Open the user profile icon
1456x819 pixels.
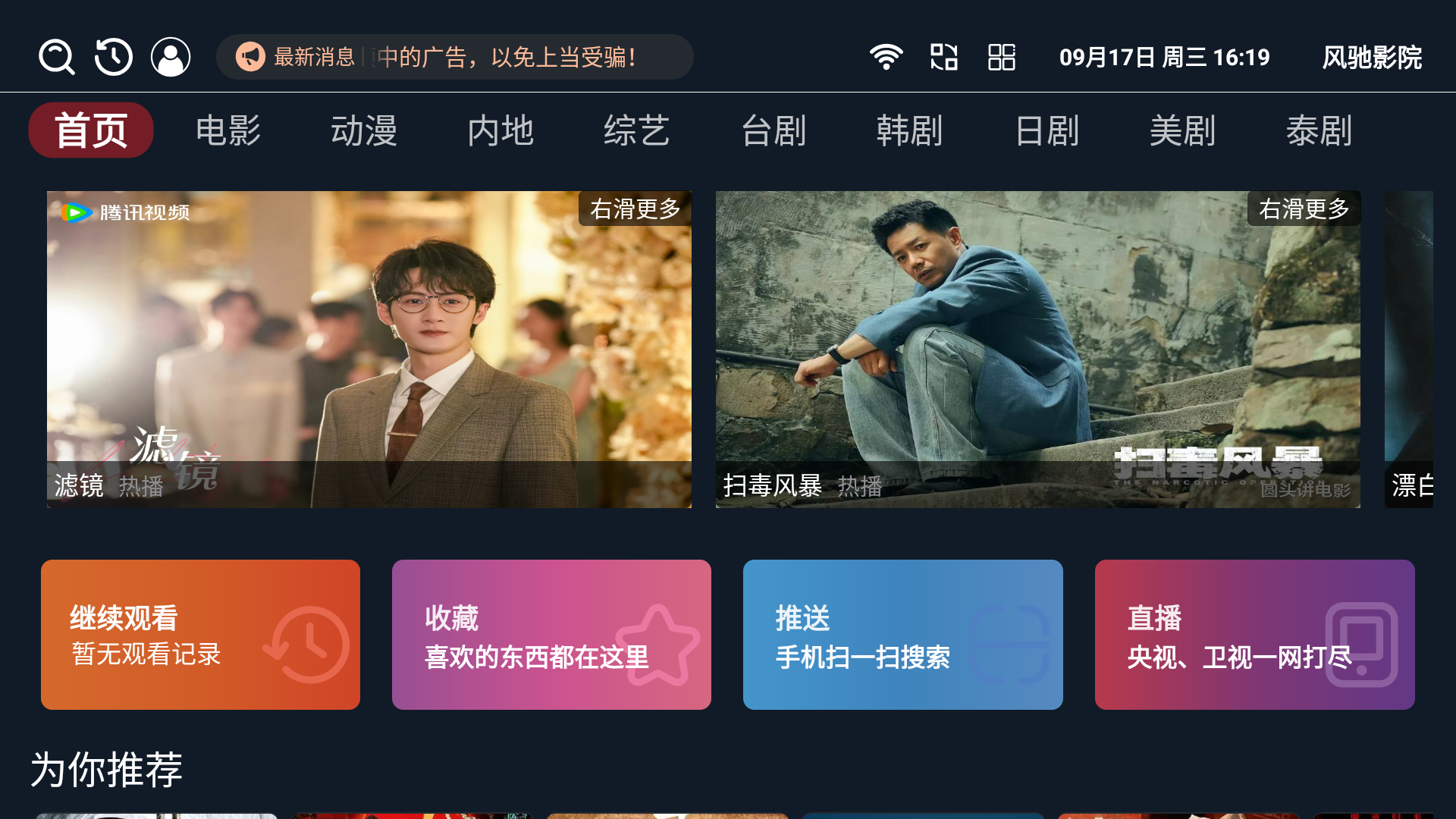(x=171, y=57)
